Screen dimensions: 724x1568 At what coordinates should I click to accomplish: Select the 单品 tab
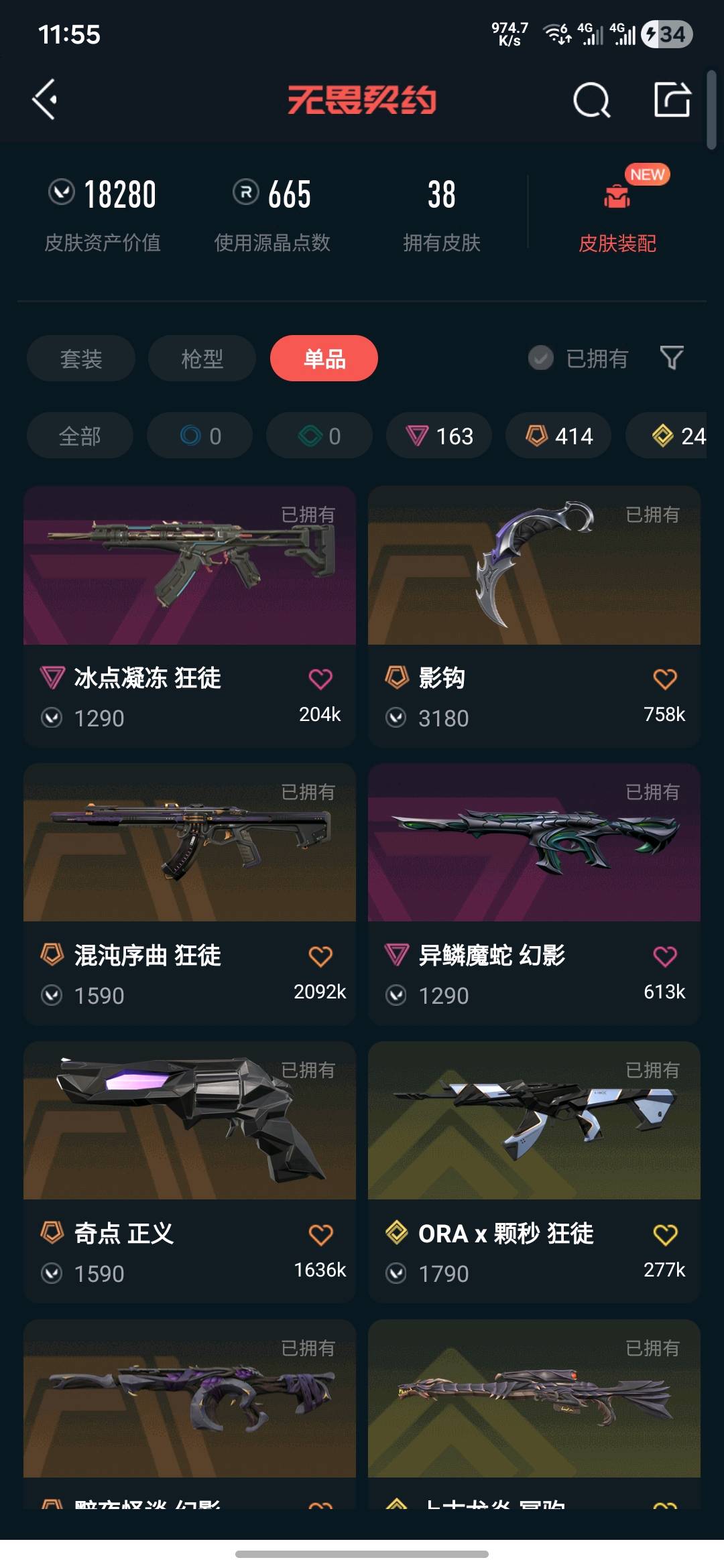click(324, 358)
